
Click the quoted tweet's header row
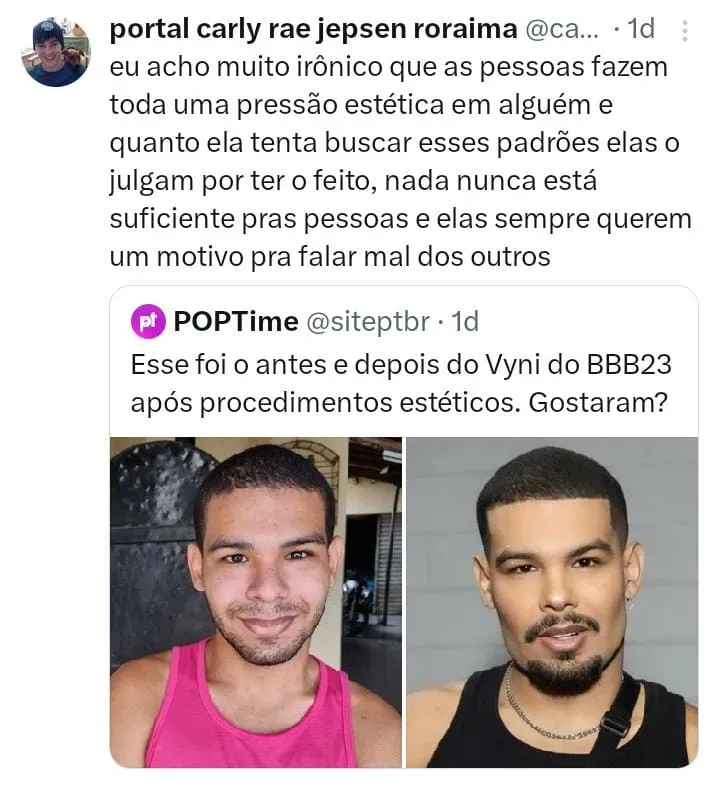tap(300, 322)
